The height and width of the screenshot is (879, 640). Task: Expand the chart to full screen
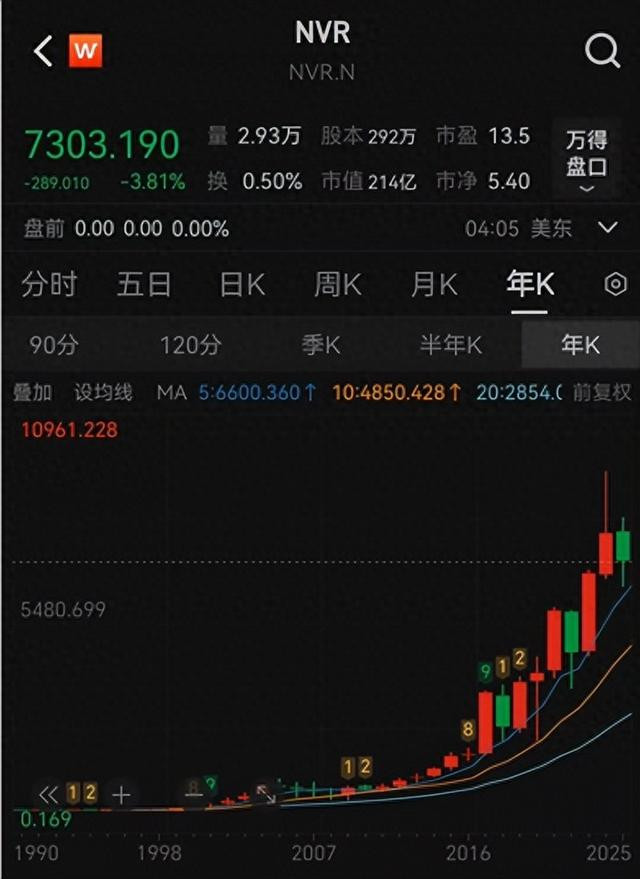[266, 795]
